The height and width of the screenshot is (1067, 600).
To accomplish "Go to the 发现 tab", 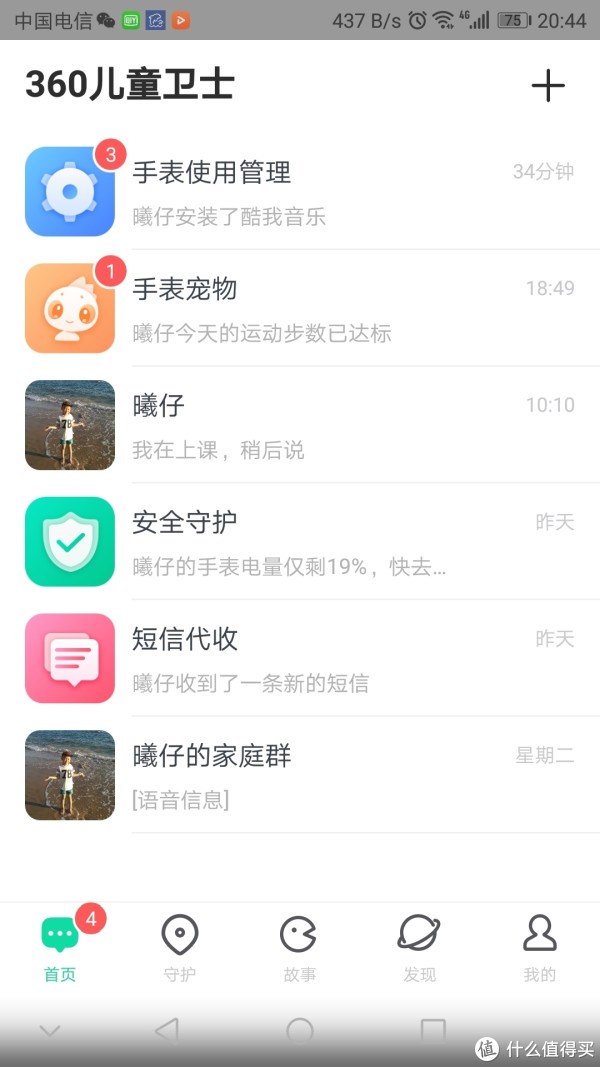I will [x=419, y=948].
